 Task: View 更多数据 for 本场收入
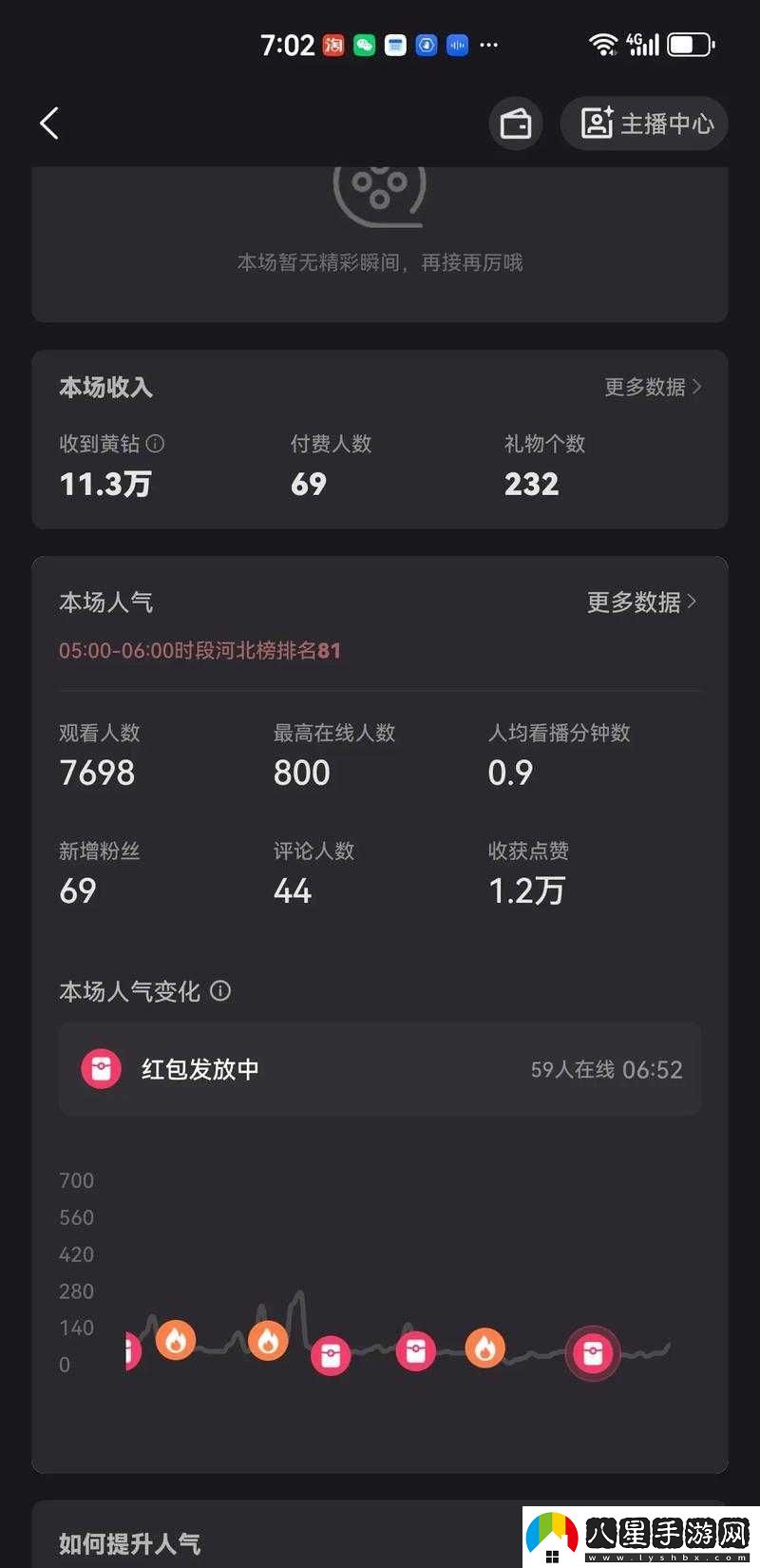pyautogui.click(x=653, y=387)
